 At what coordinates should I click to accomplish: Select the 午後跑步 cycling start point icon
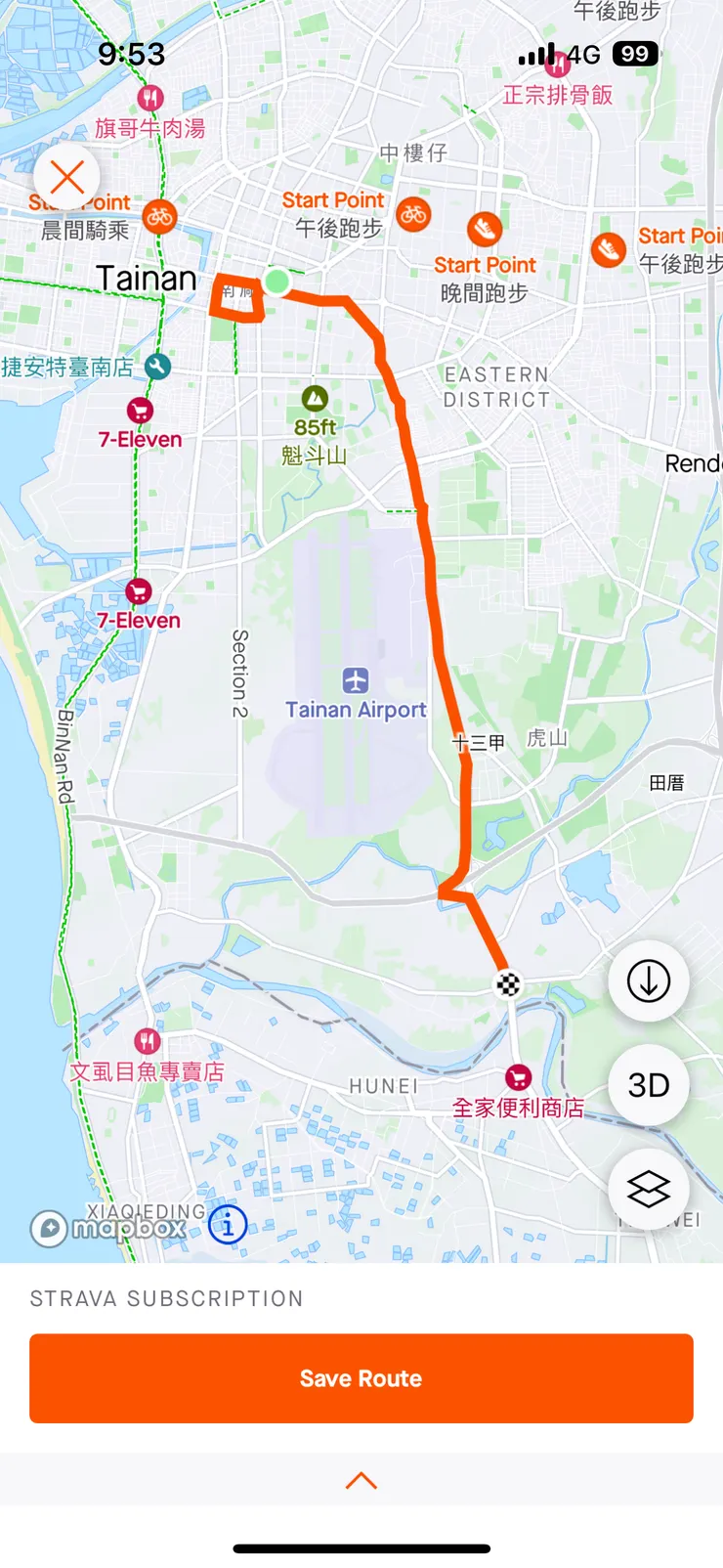point(414,214)
